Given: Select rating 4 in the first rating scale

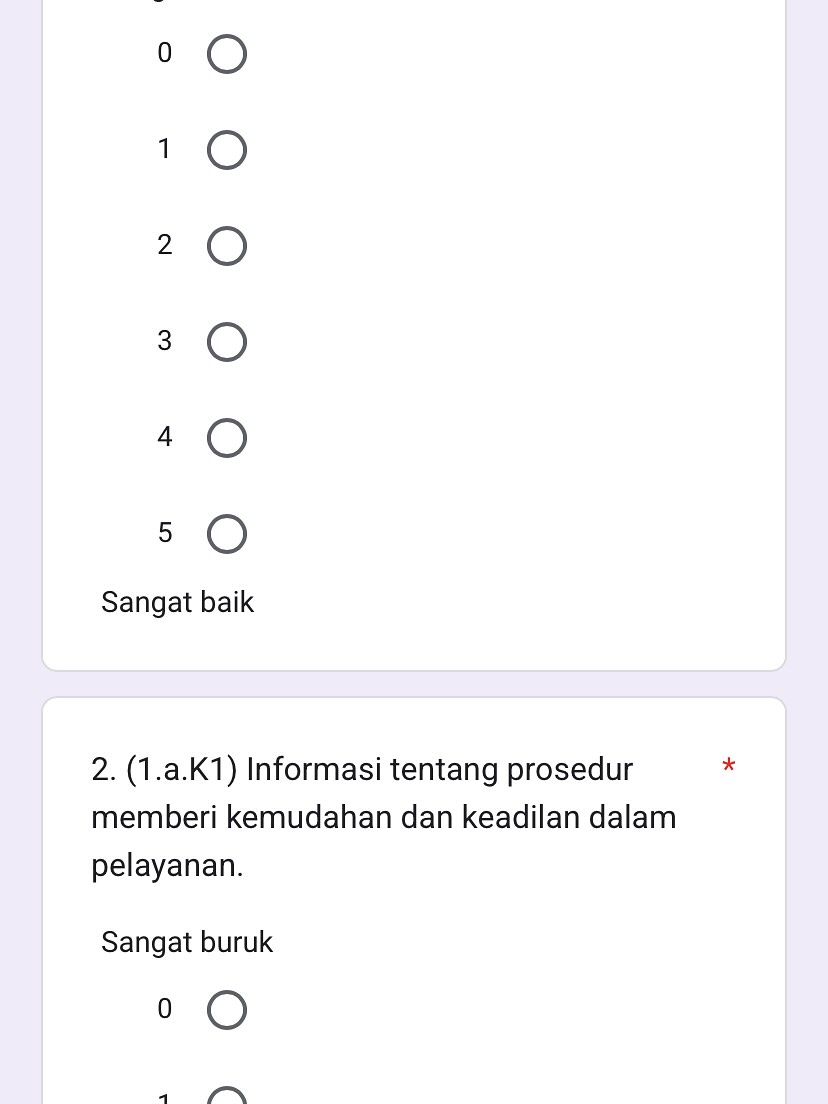Looking at the screenshot, I should pos(227,438).
